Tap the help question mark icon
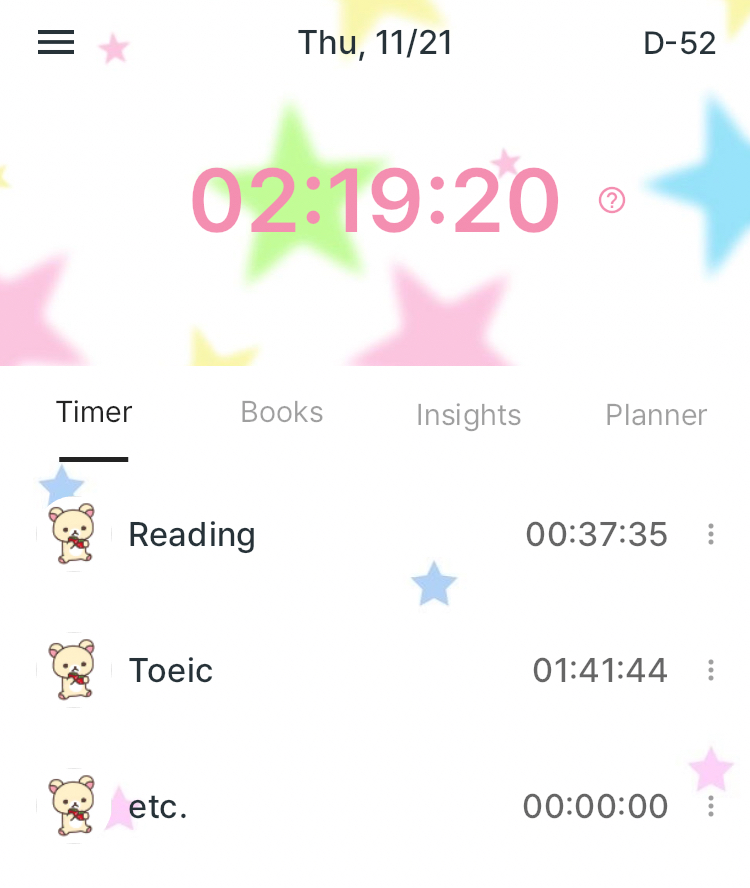Screen dimensions: 750x888 point(612,200)
